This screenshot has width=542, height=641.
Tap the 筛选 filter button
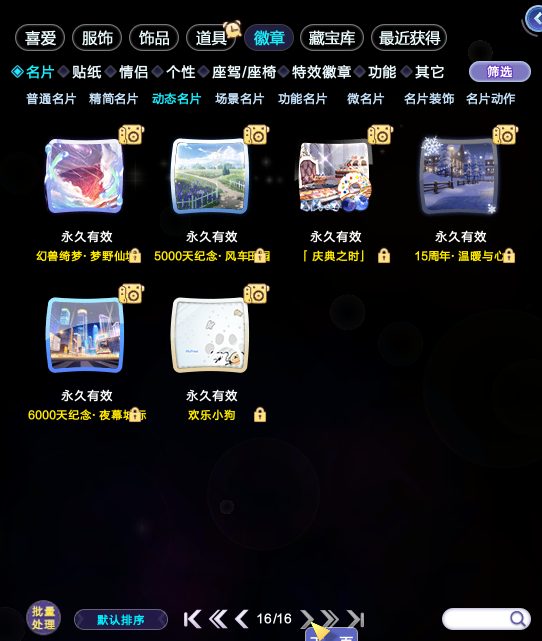tap(499, 72)
